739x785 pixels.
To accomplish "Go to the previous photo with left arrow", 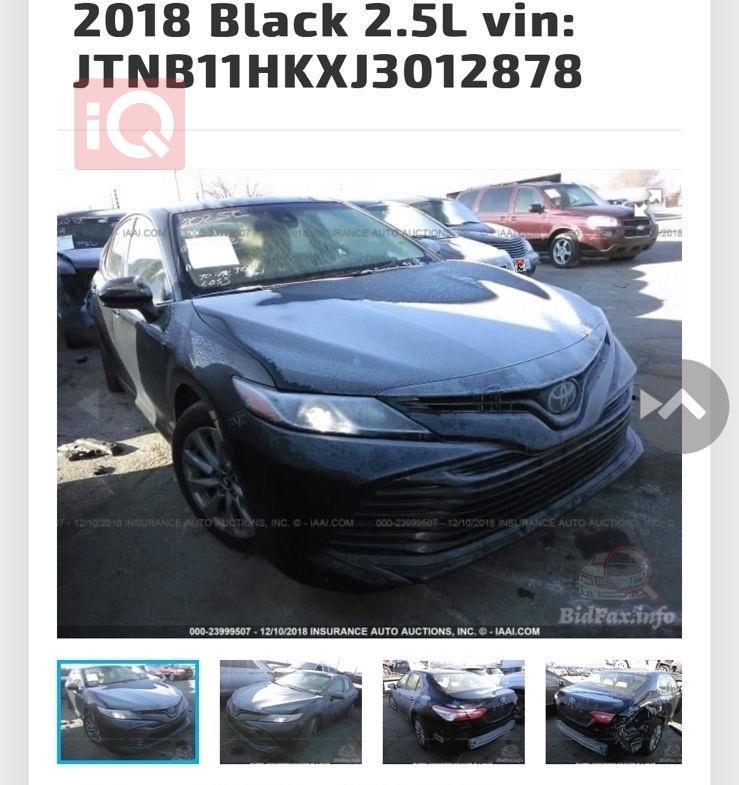I will click(x=89, y=405).
